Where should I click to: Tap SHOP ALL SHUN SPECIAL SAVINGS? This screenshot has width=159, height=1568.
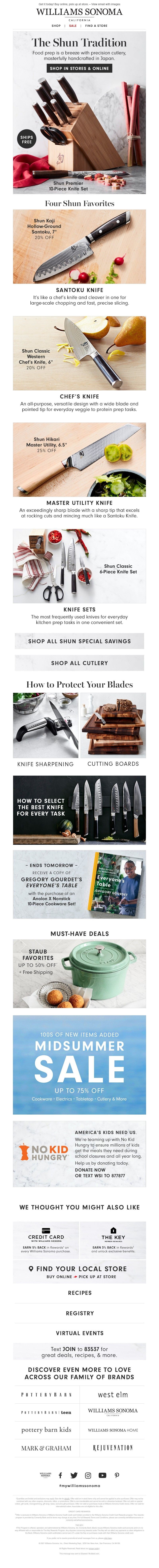[79, 641]
